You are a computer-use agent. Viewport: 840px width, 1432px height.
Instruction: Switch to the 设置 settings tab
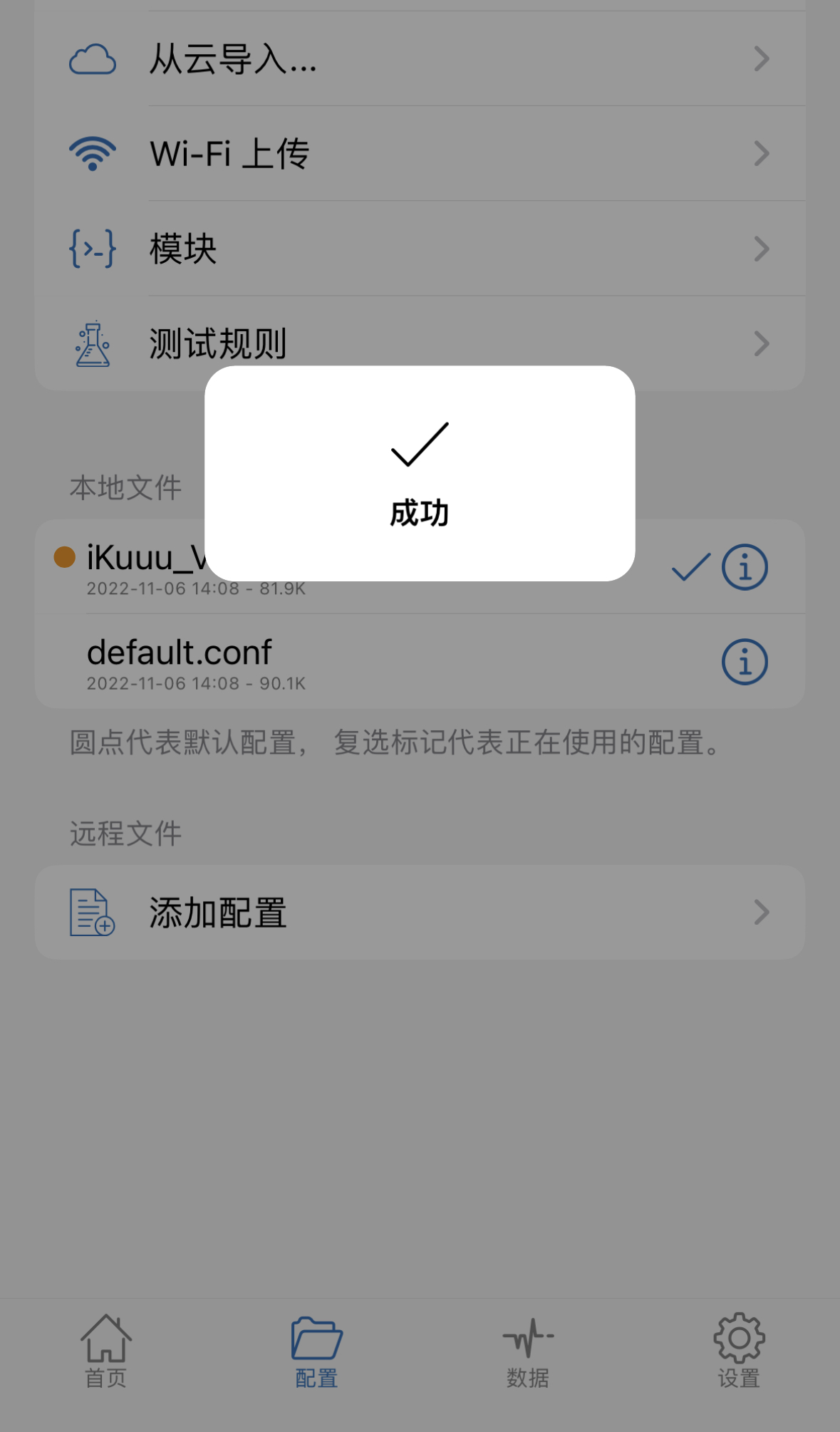[739, 1351]
